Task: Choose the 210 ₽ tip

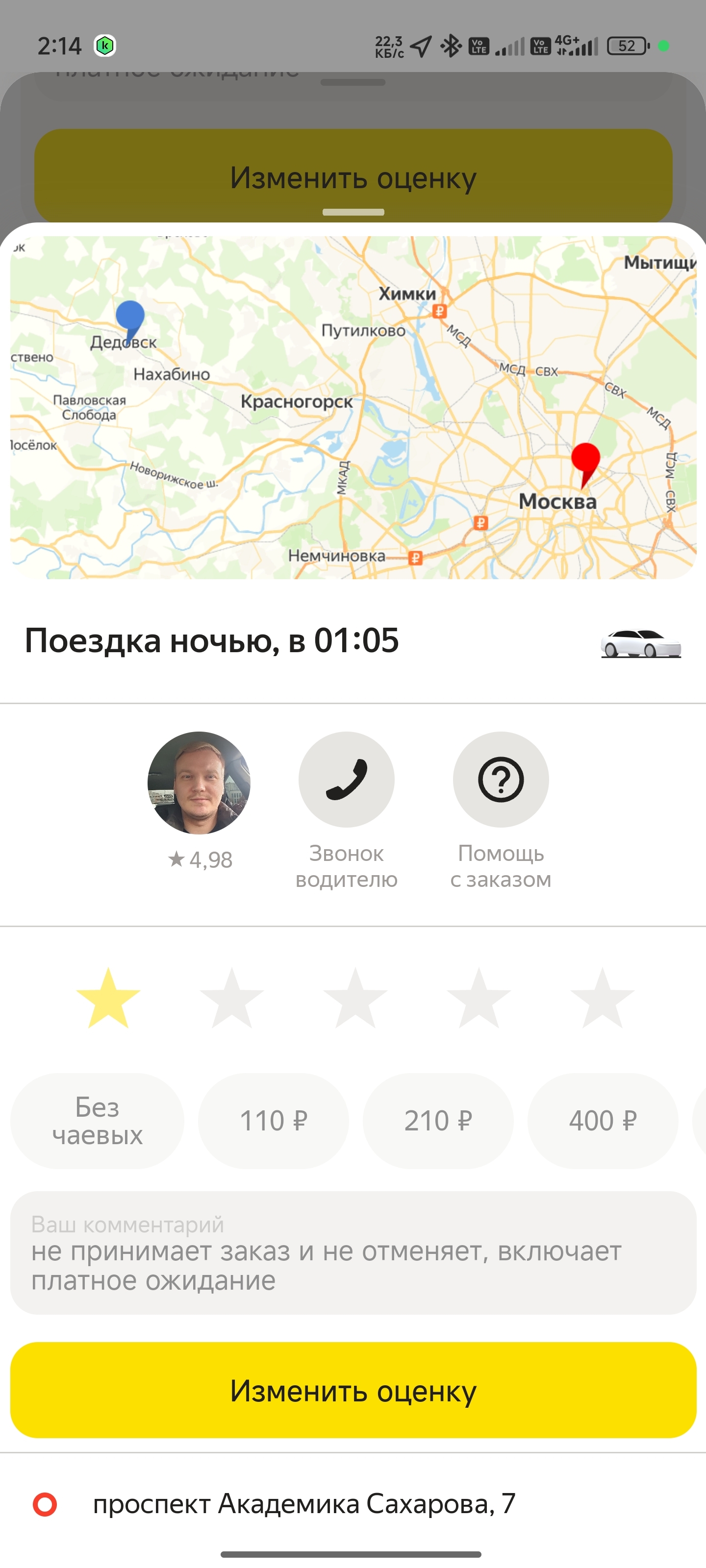Action: point(438,1121)
